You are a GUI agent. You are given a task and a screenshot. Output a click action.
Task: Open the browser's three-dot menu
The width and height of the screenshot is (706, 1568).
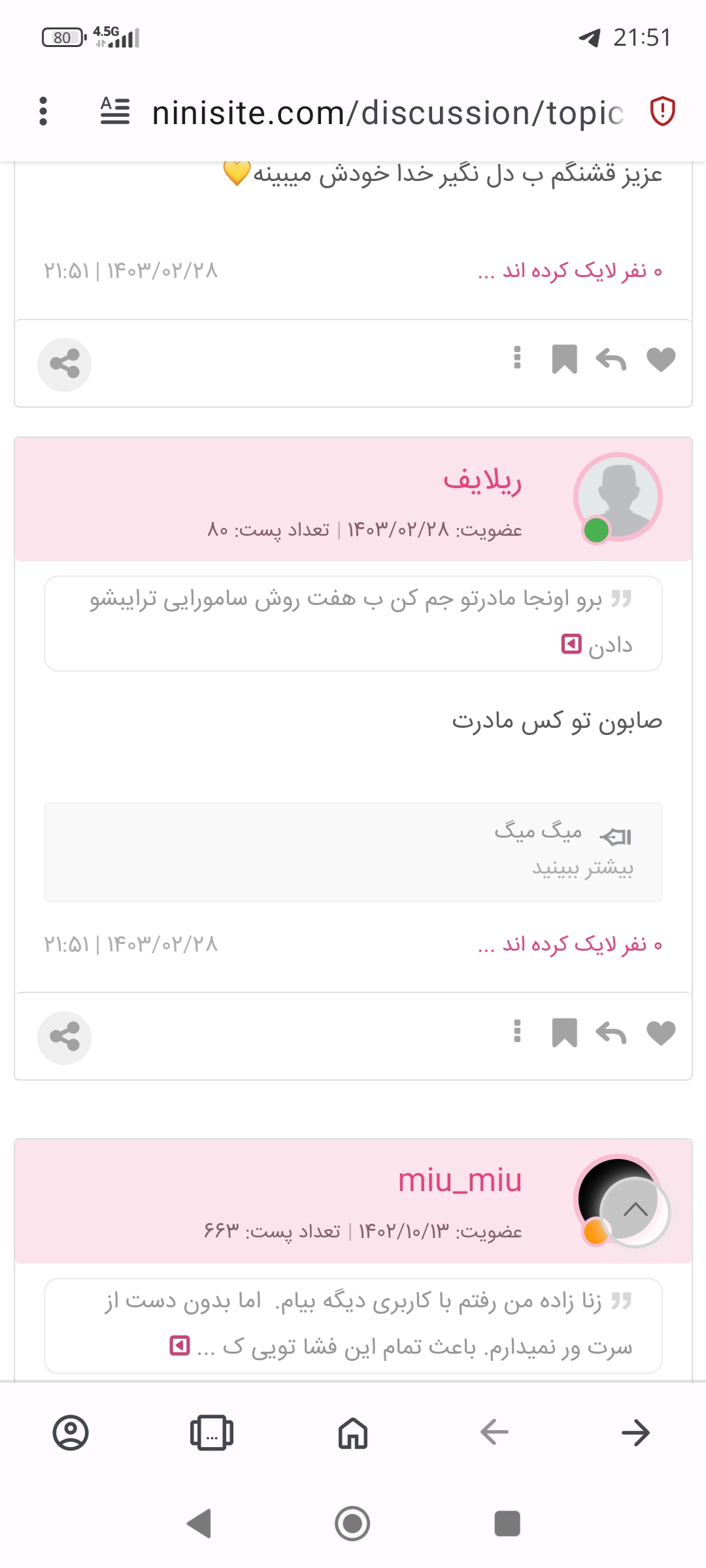coord(43,111)
